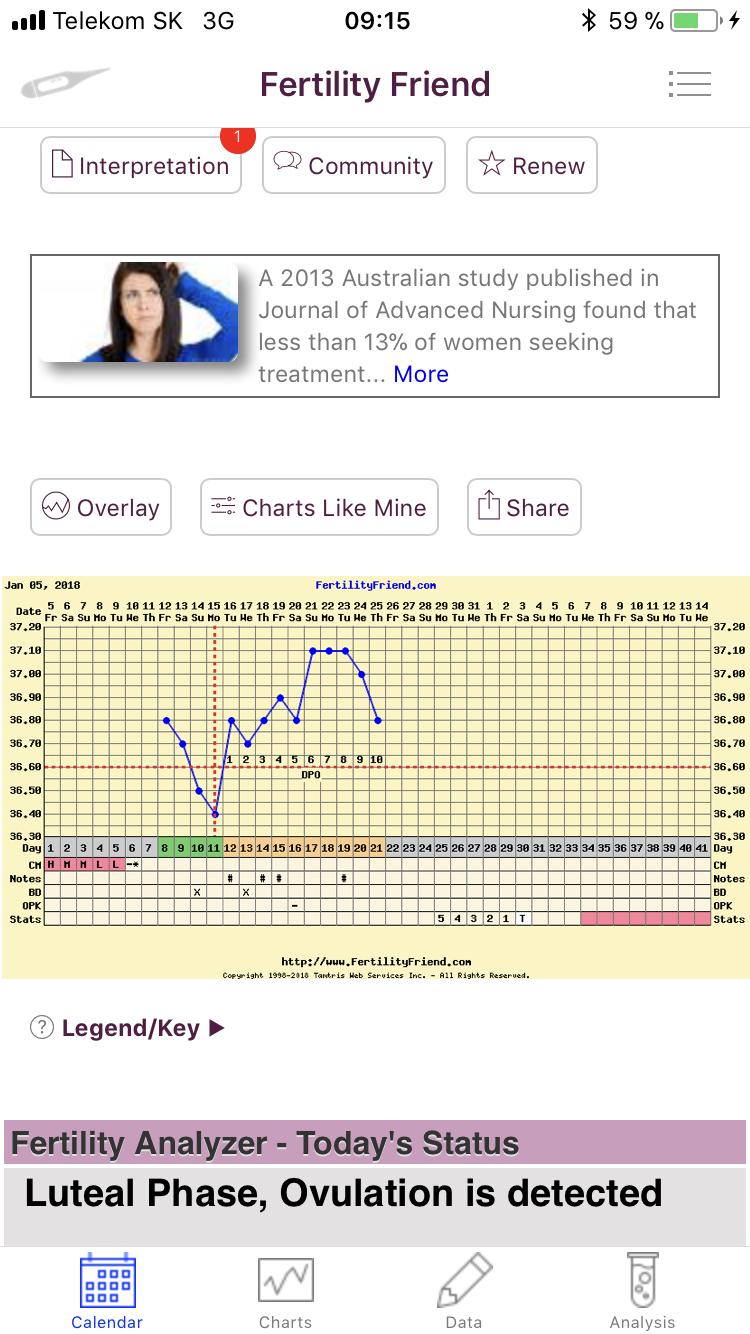Open the menu list icon

click(689, 84)
